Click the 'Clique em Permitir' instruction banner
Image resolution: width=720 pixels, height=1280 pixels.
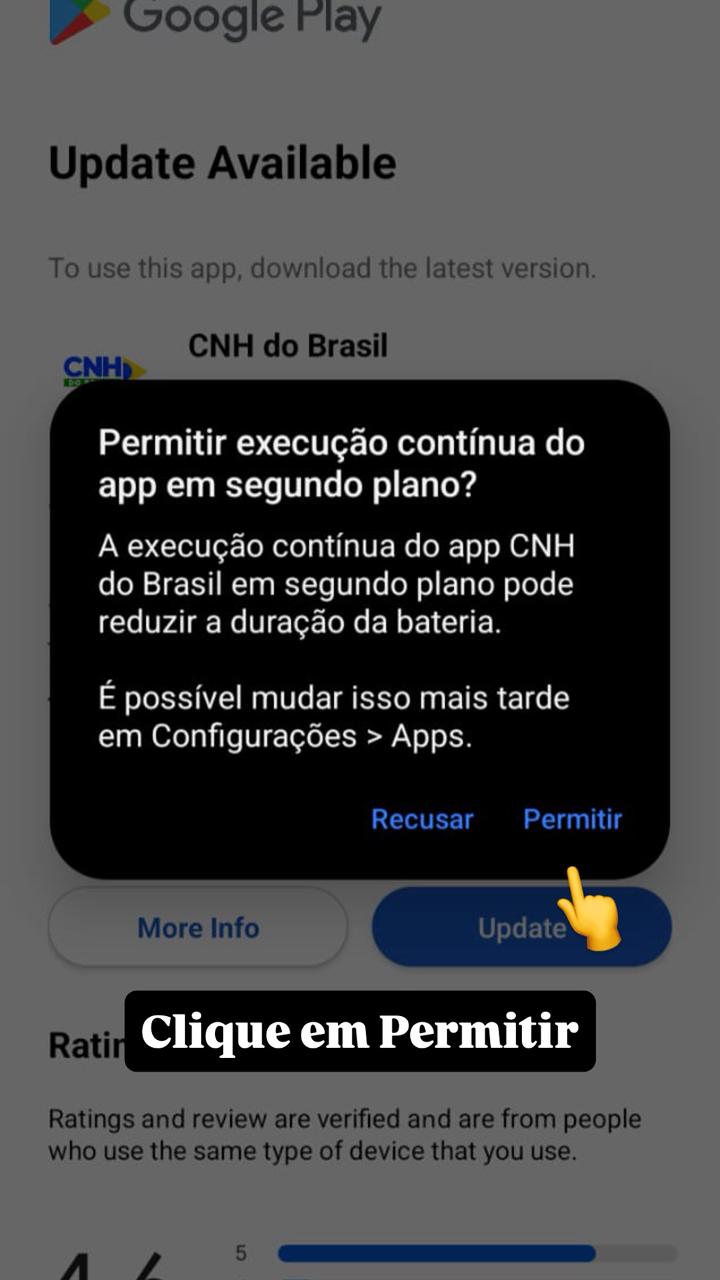pos(360,1030)
